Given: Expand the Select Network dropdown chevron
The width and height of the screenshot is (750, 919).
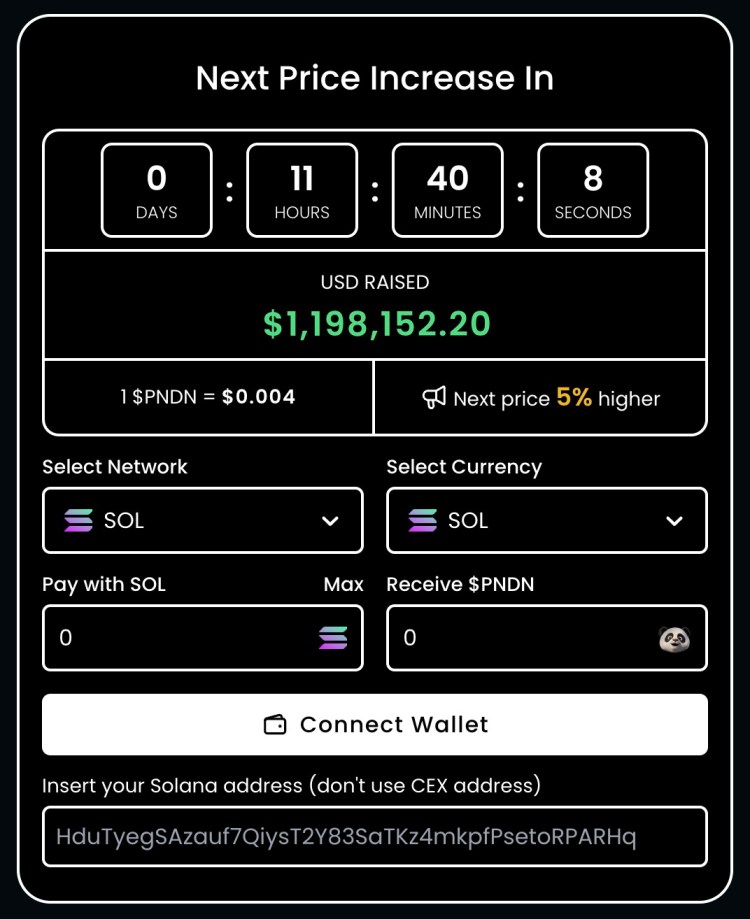Looking at the screenshot, I should (330, 520).
